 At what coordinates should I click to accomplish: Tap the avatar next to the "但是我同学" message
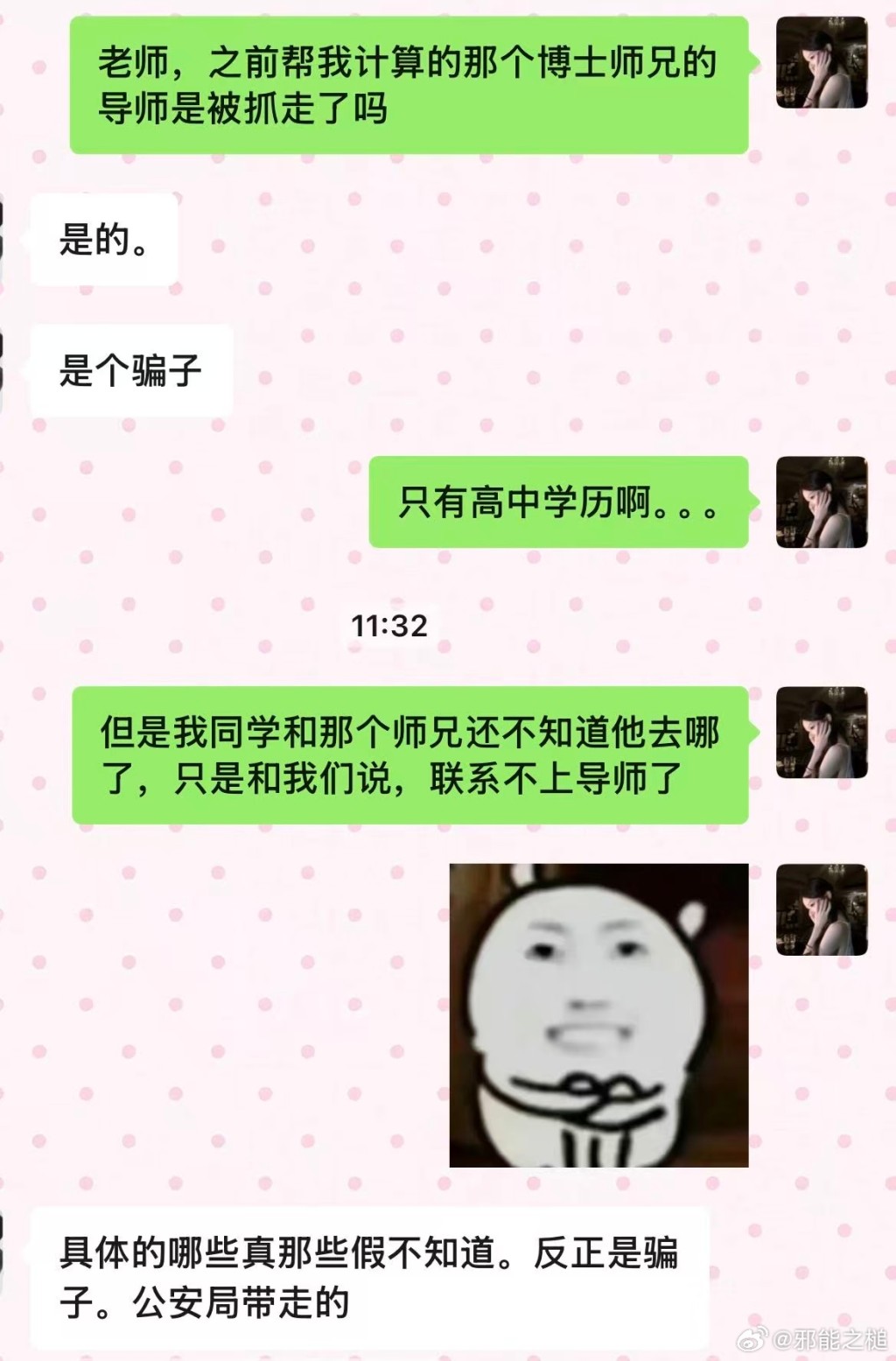pos(822,733)
